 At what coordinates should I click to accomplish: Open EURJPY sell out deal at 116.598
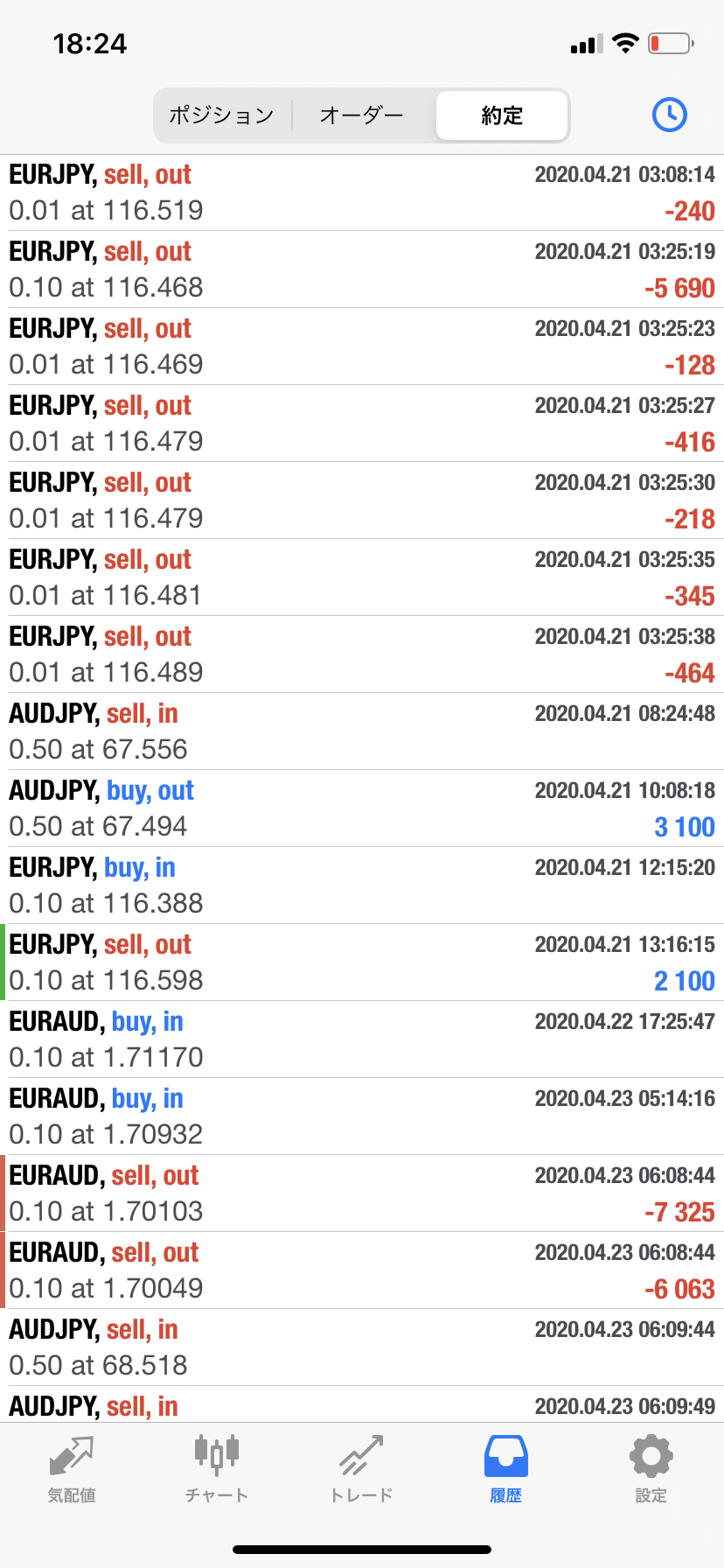tap(362, 962)
